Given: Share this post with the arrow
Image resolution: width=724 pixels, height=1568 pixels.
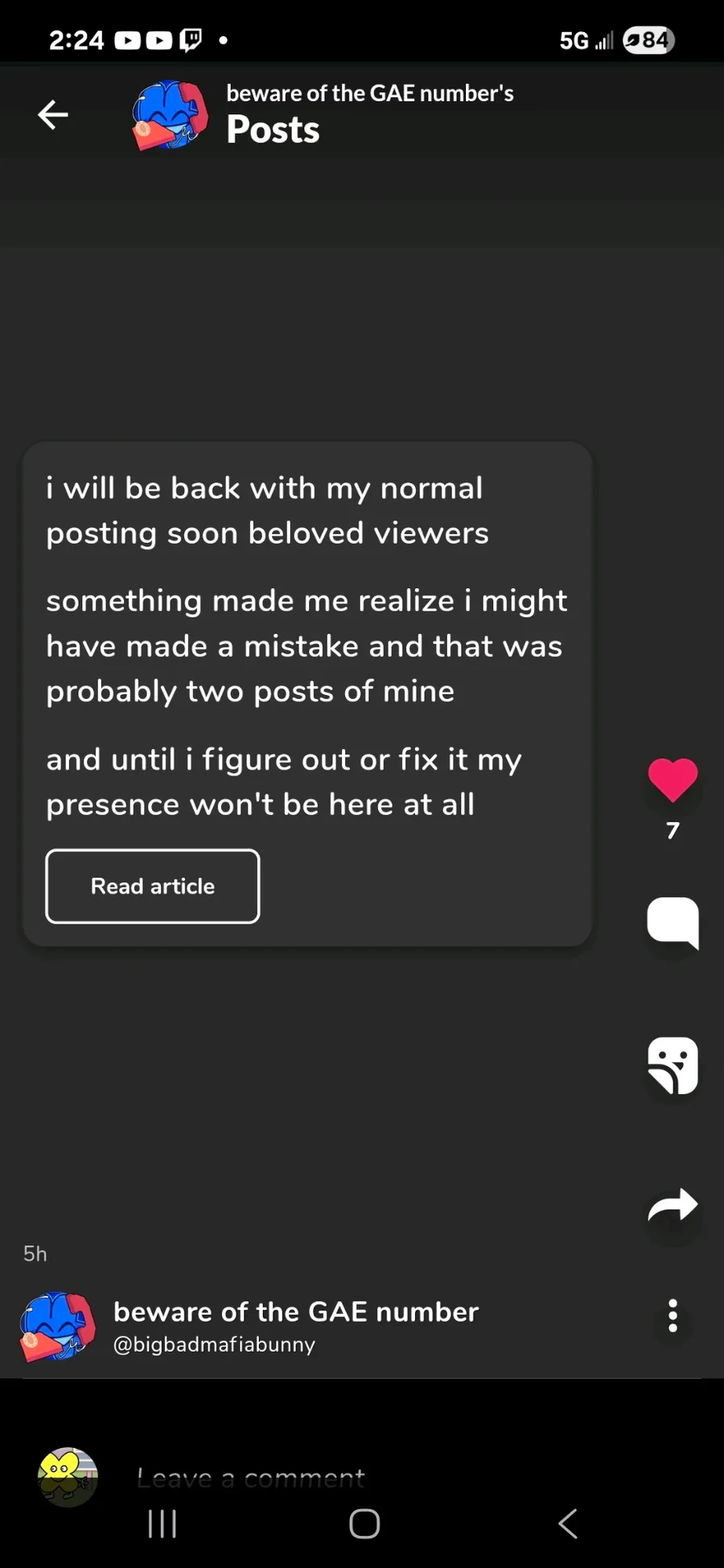Looking at the screenshot, I should coord(673,1205).
